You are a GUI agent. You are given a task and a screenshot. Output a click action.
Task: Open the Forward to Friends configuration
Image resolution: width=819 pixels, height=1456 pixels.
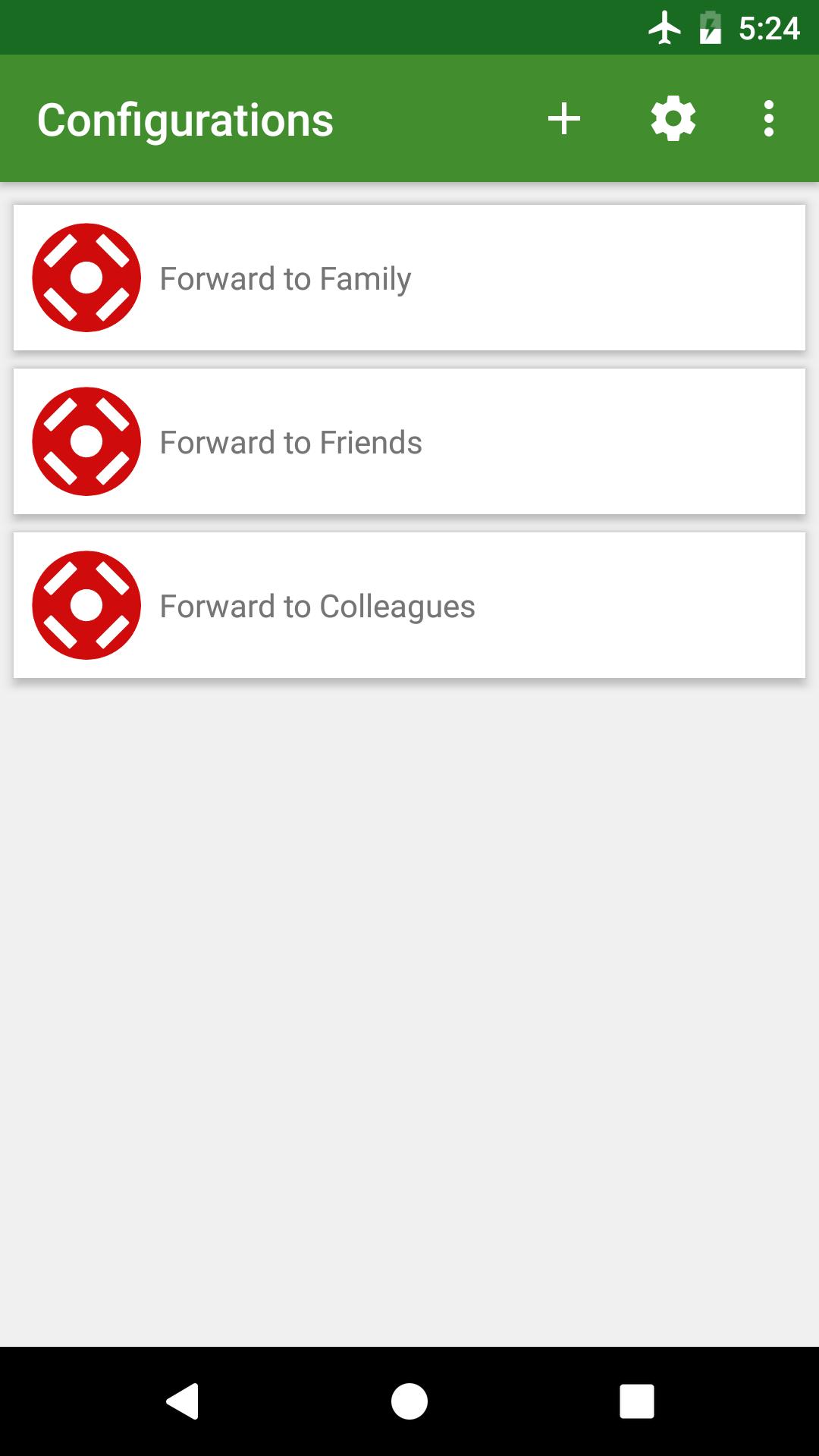[409, 442]
